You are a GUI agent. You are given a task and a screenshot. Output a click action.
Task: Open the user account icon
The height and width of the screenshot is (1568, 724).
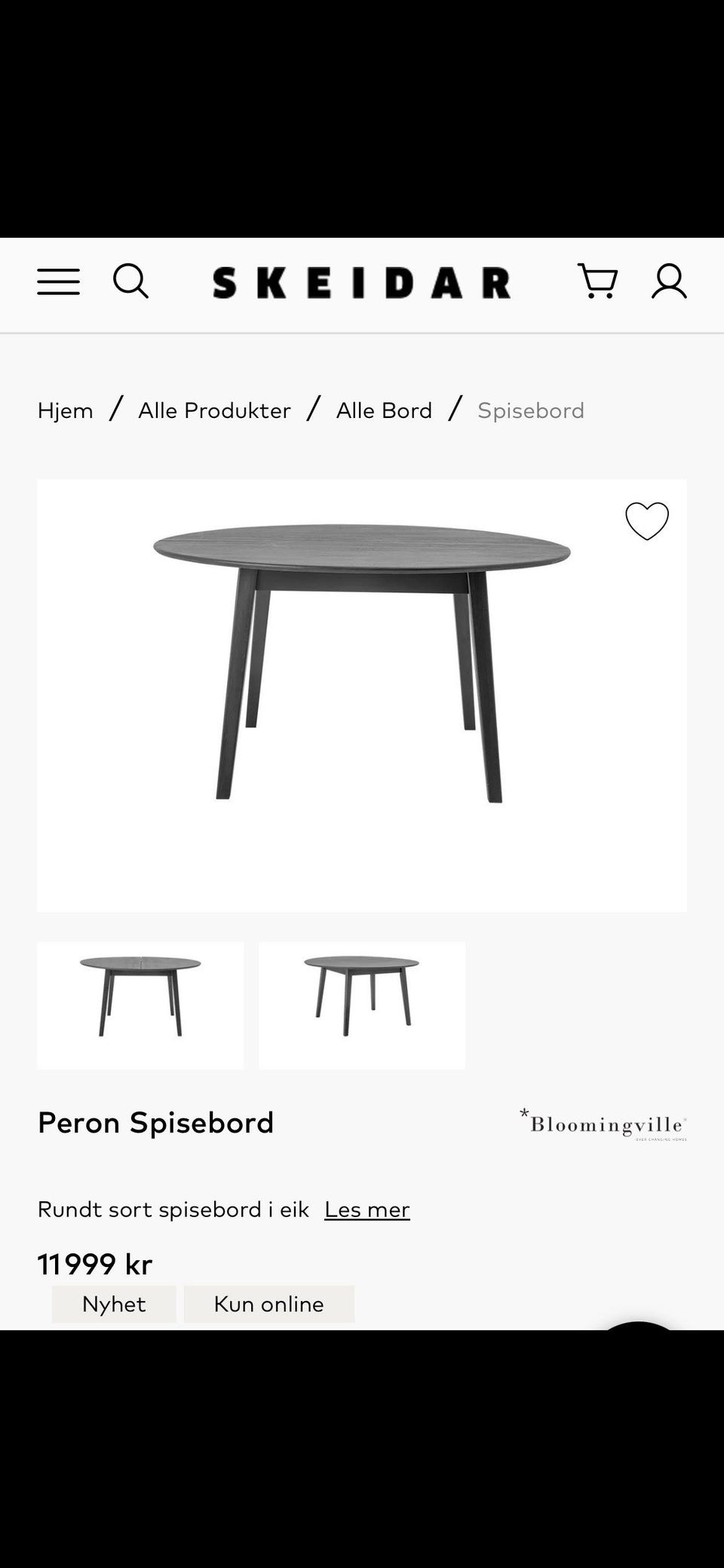pos(669,281)
